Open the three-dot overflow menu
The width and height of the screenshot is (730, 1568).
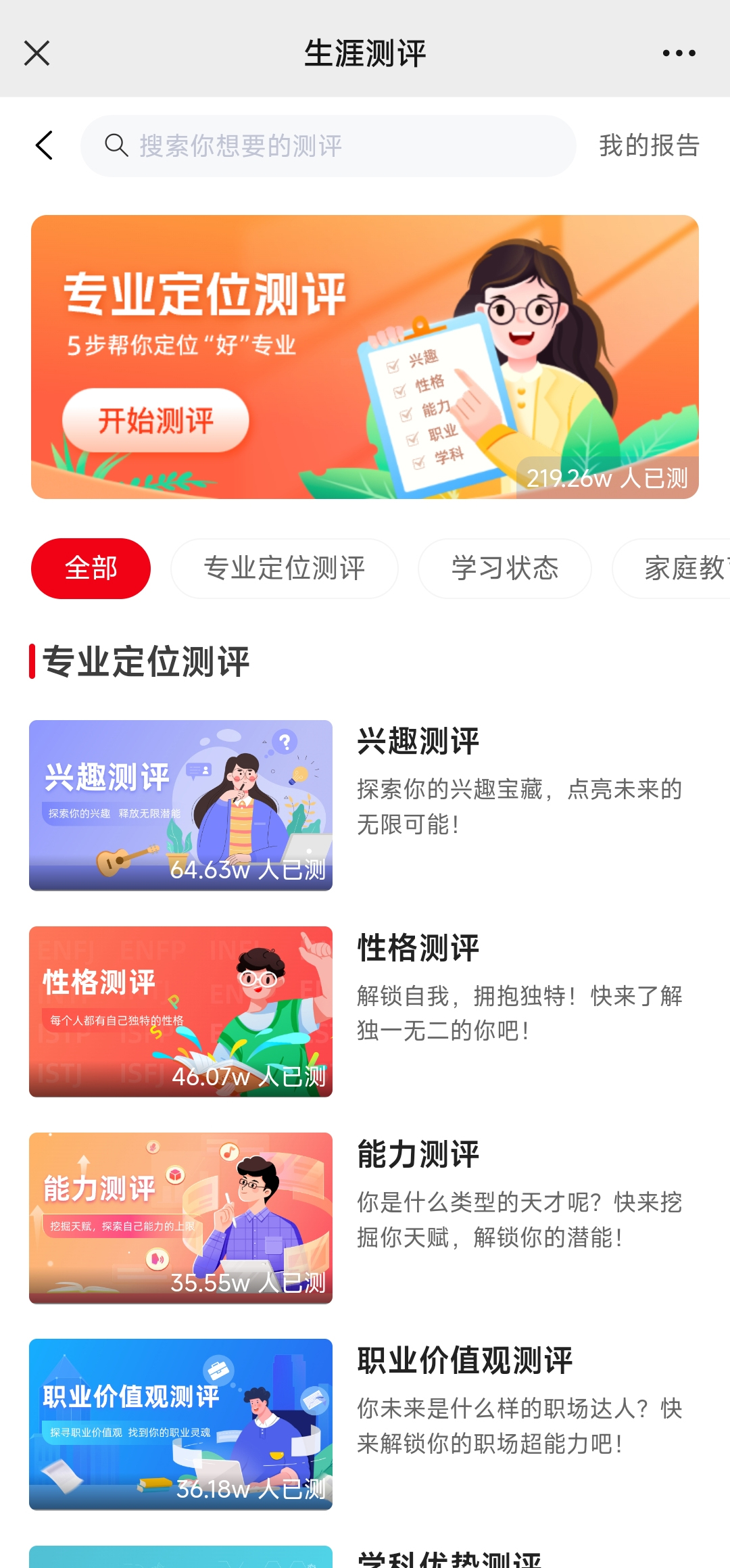pos(679,53)
